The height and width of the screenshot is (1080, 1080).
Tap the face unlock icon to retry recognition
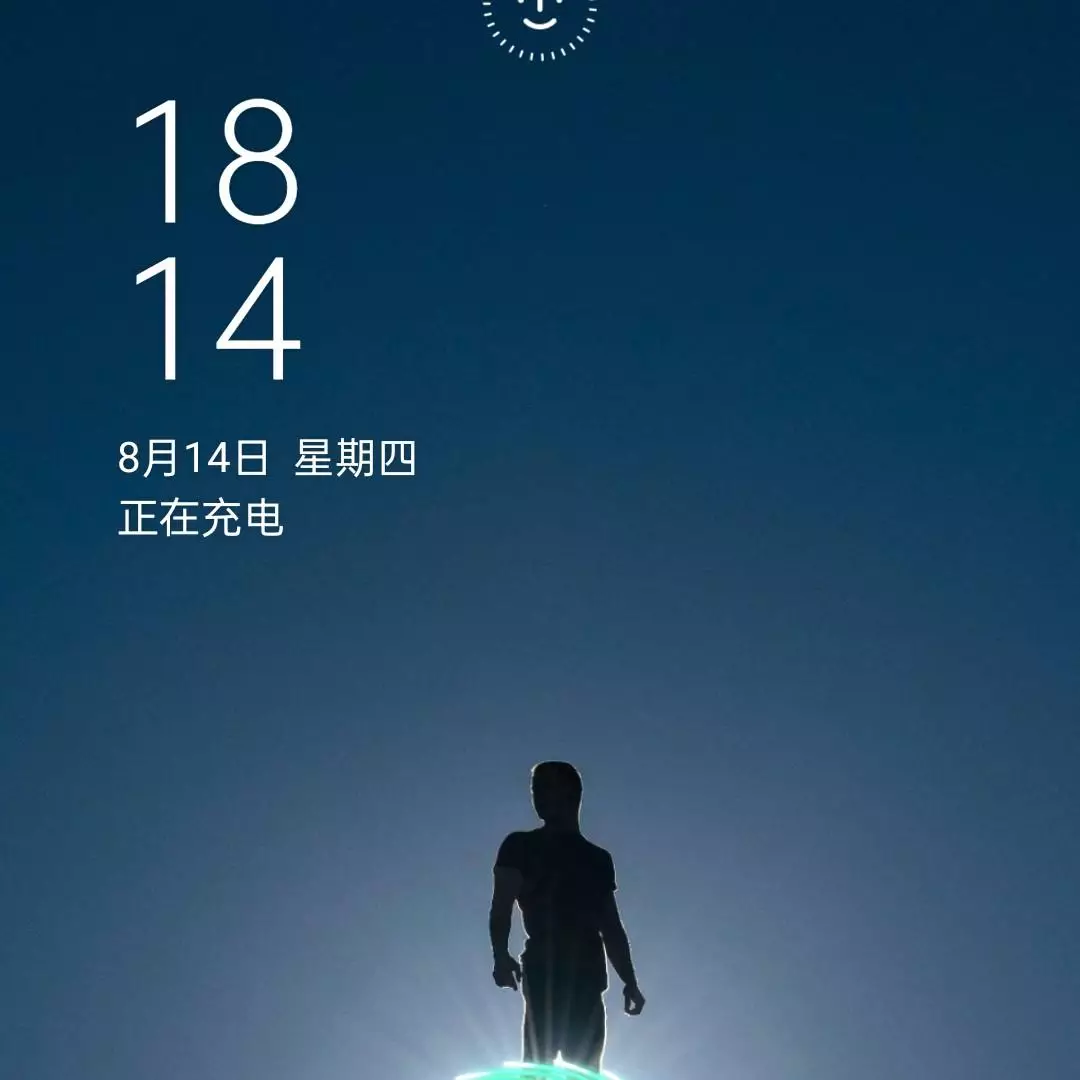point(540,18)
